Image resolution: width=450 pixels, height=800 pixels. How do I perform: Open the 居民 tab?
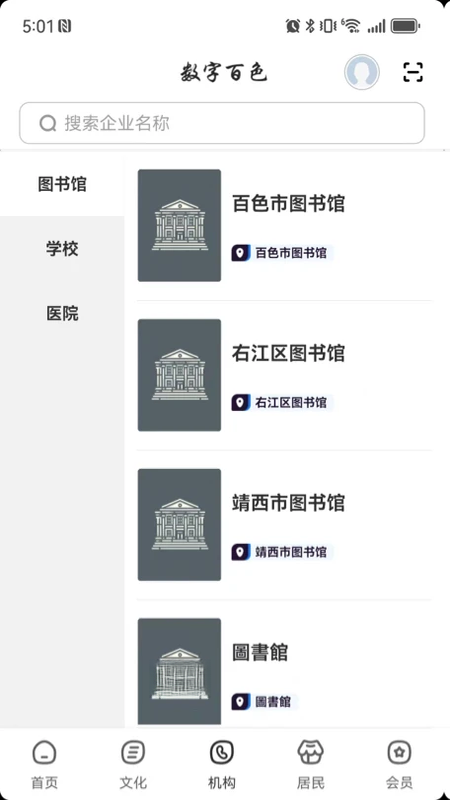point(311,765)
